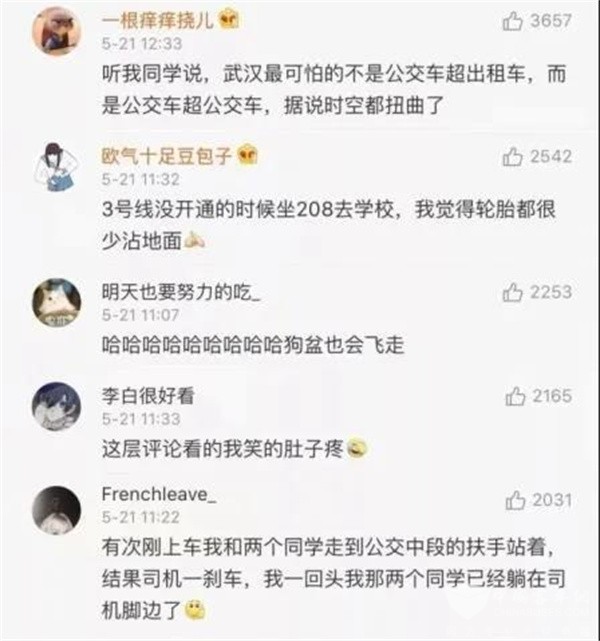Open the username Frenchleave_
Screen dimensions: 600x641
(x=159, y=494)
